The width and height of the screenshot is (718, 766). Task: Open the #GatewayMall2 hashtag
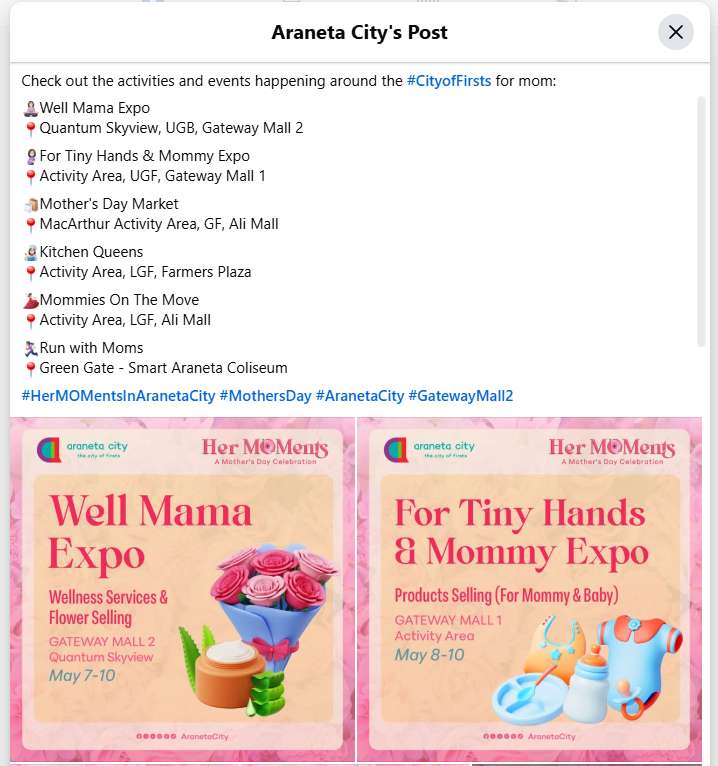coord(461,396)
